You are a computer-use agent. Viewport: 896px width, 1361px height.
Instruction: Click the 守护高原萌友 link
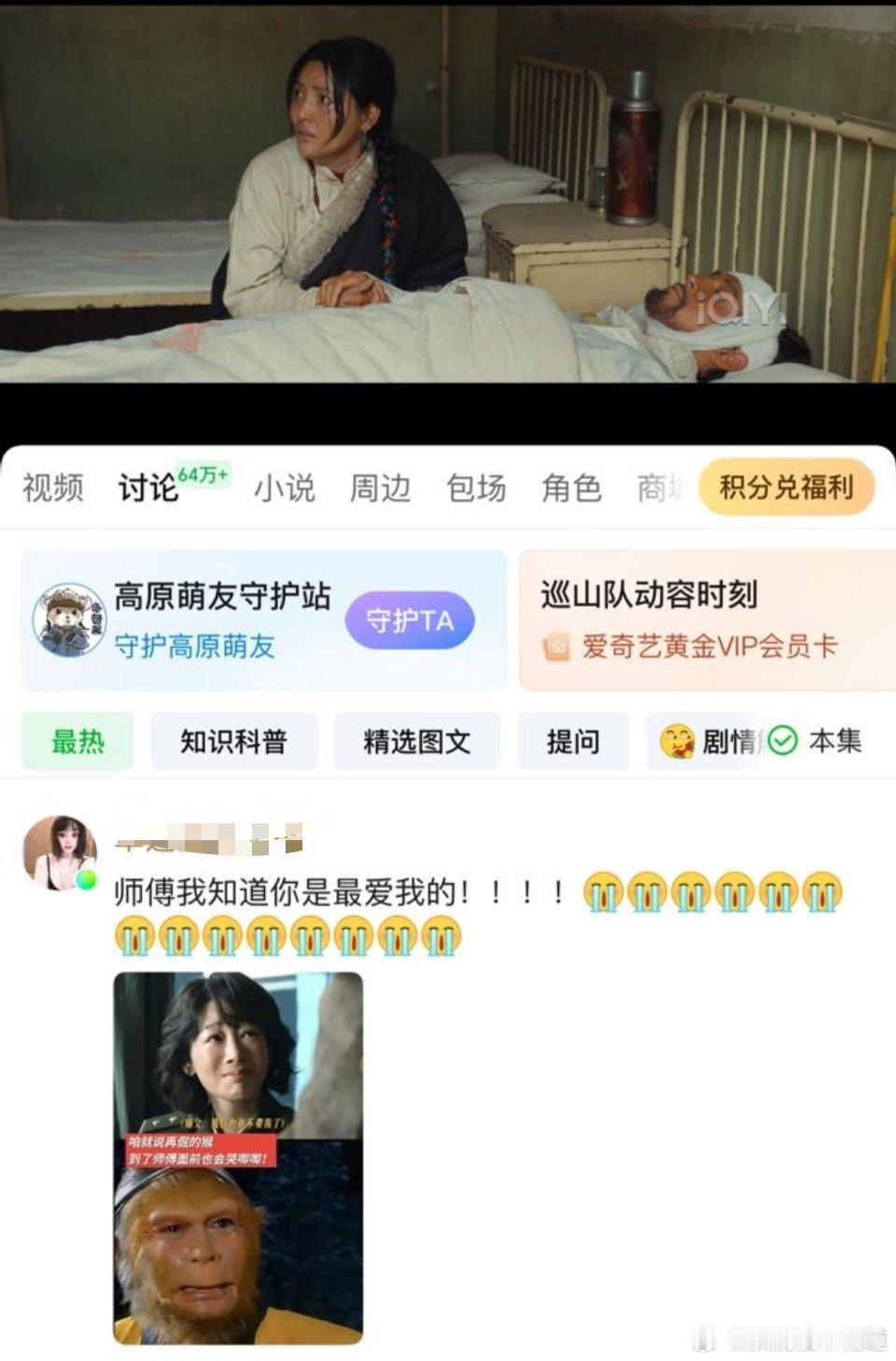pos(197,647)
